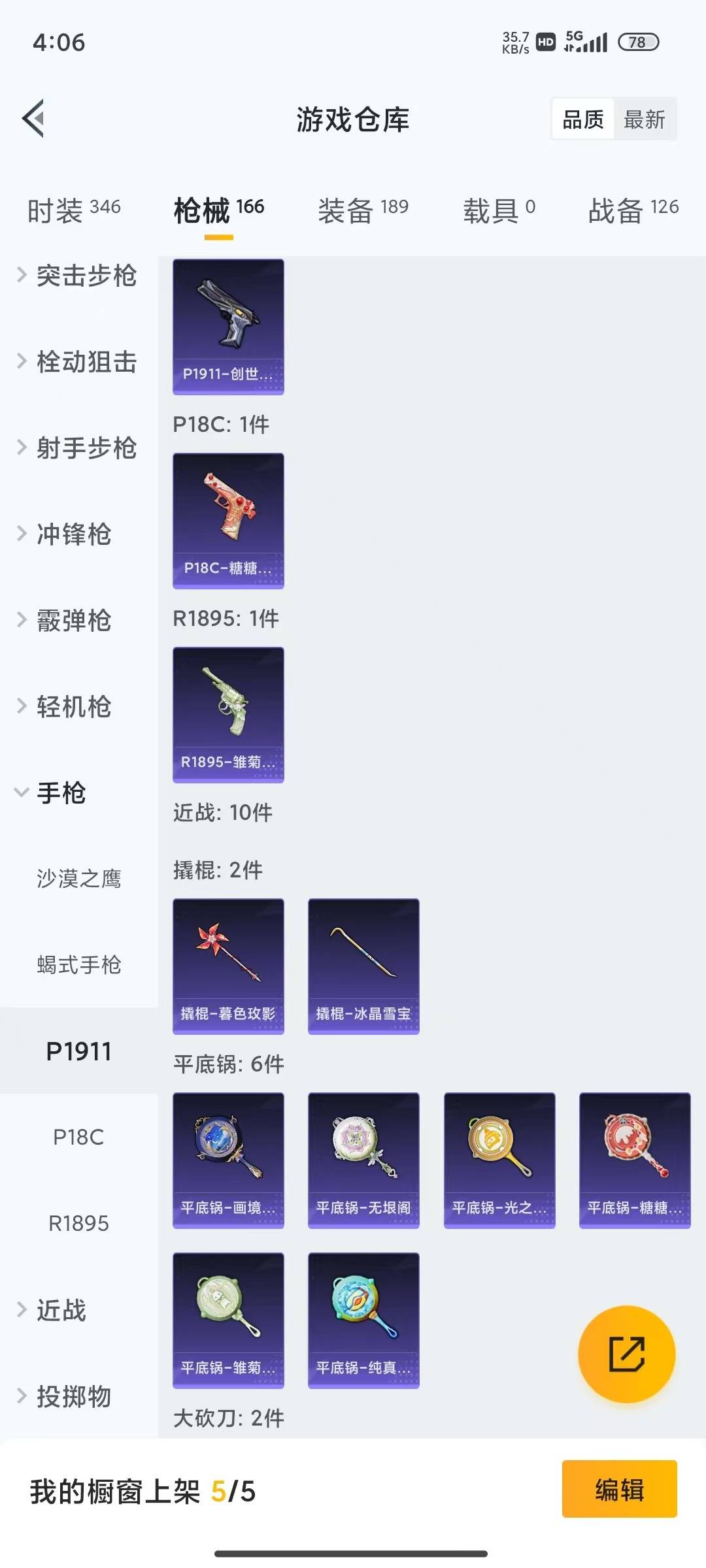The height and width of the screenshot is (1568, 706).
Task: Select the P18C-糖糖 pistol
Action: tap(228, 519)
